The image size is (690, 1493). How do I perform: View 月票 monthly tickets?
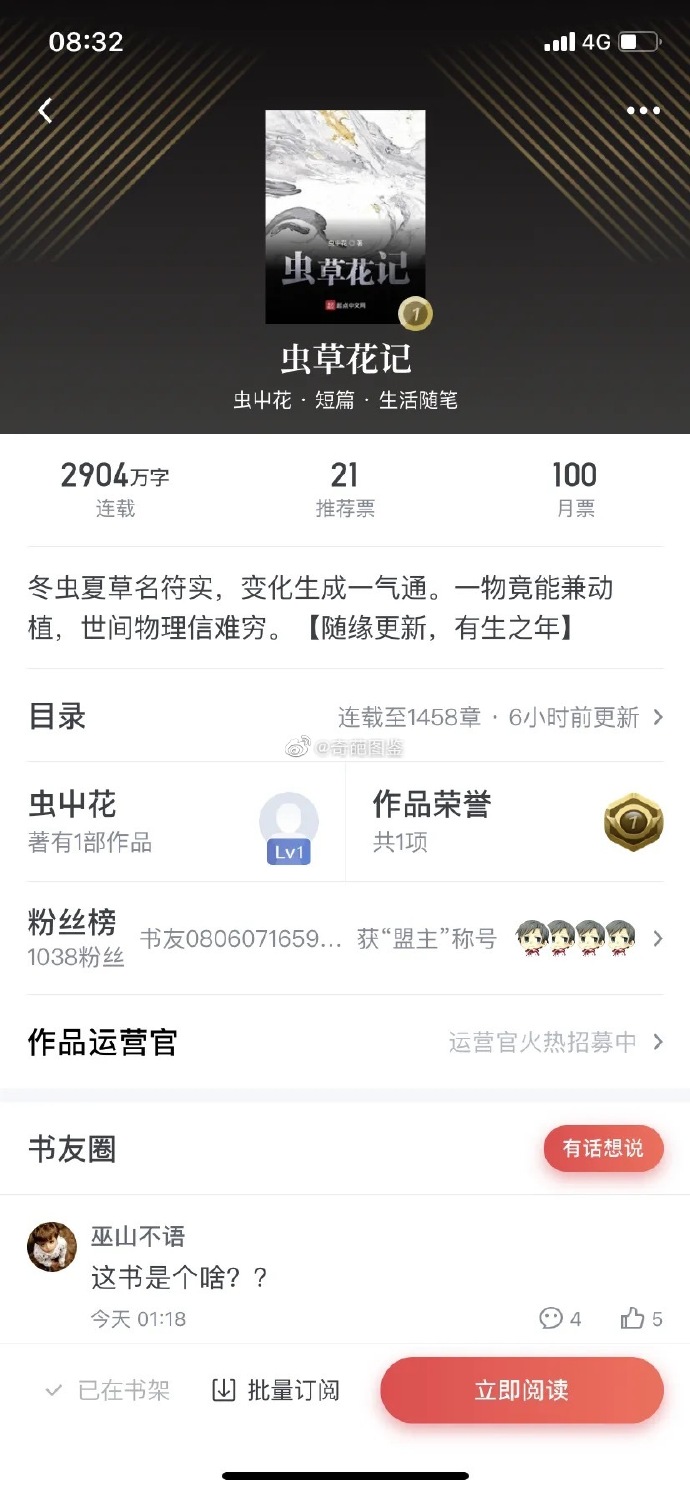575,489
